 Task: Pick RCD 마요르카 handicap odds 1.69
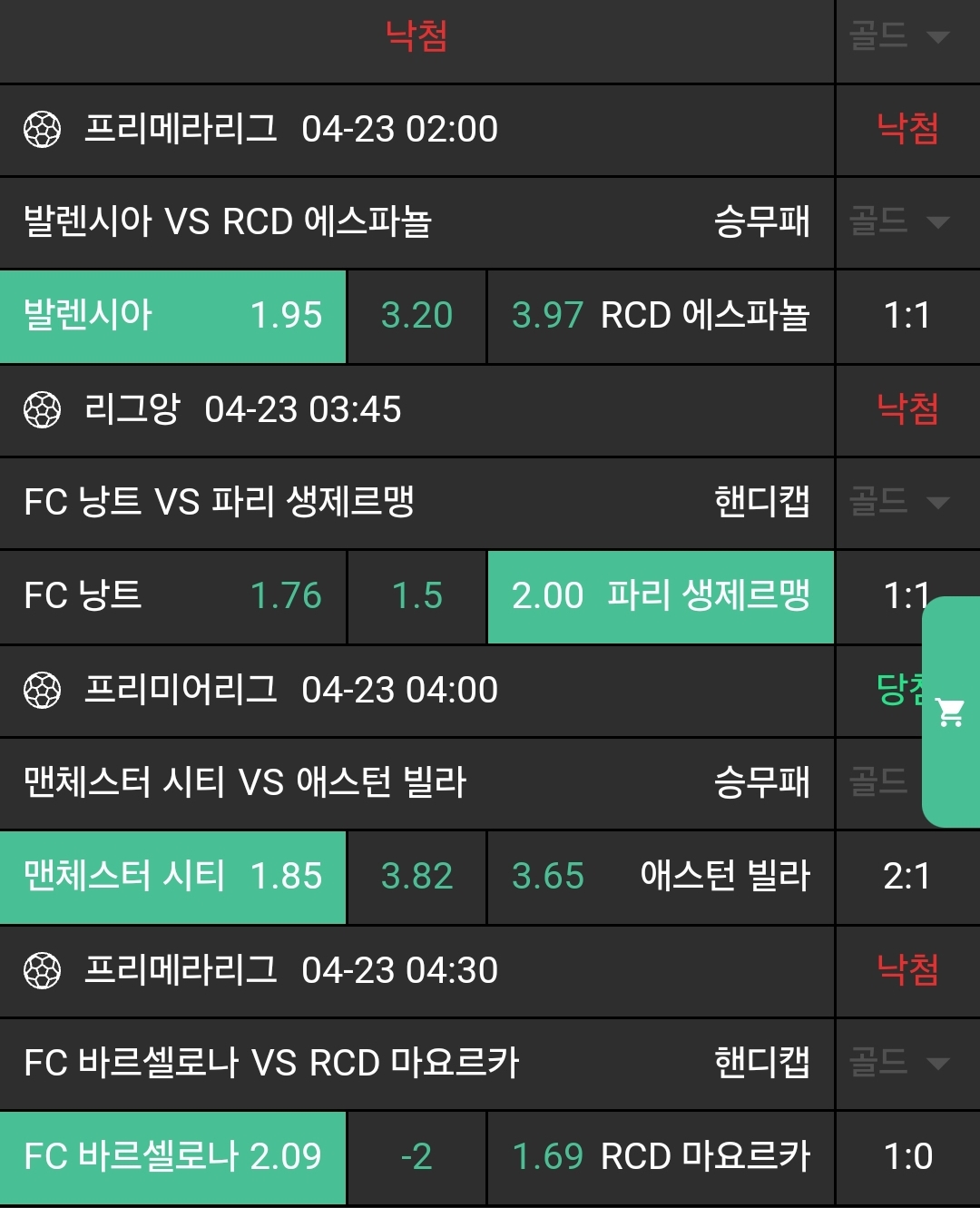click(x=660, y=1157)
